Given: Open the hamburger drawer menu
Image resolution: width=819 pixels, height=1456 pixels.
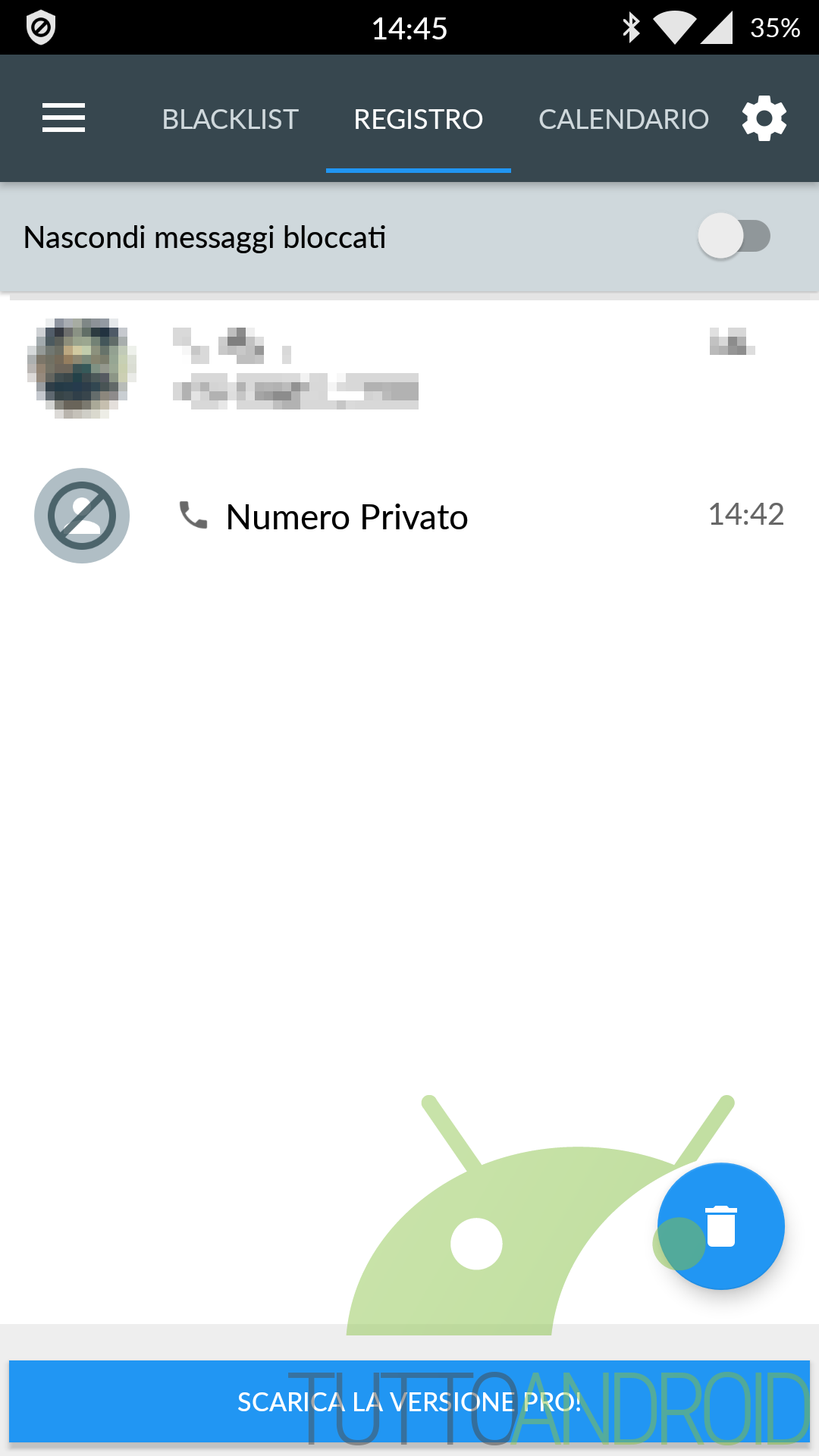Looking at the screenshot, I should (64, 118).
